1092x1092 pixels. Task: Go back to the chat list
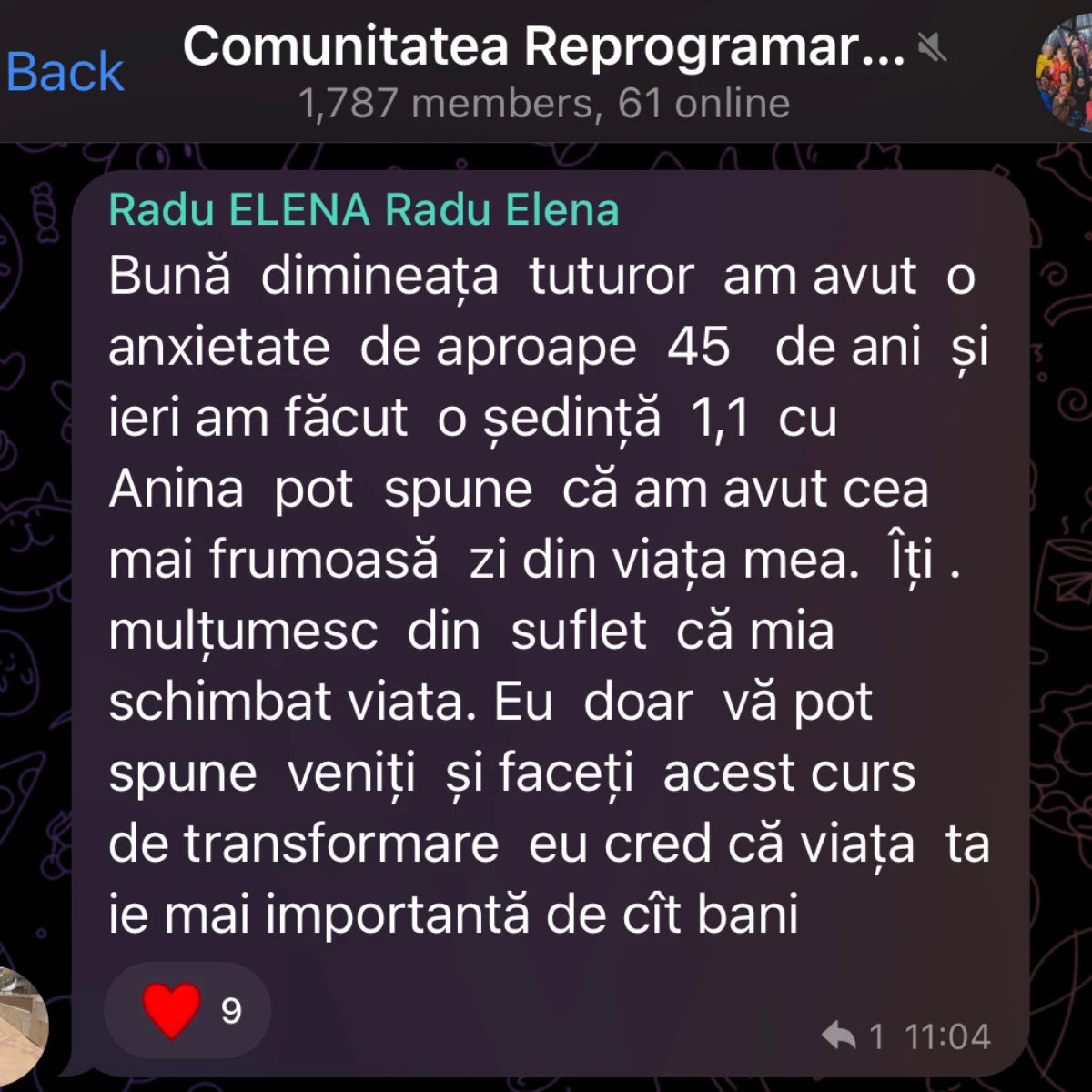[x=64, y=73]
